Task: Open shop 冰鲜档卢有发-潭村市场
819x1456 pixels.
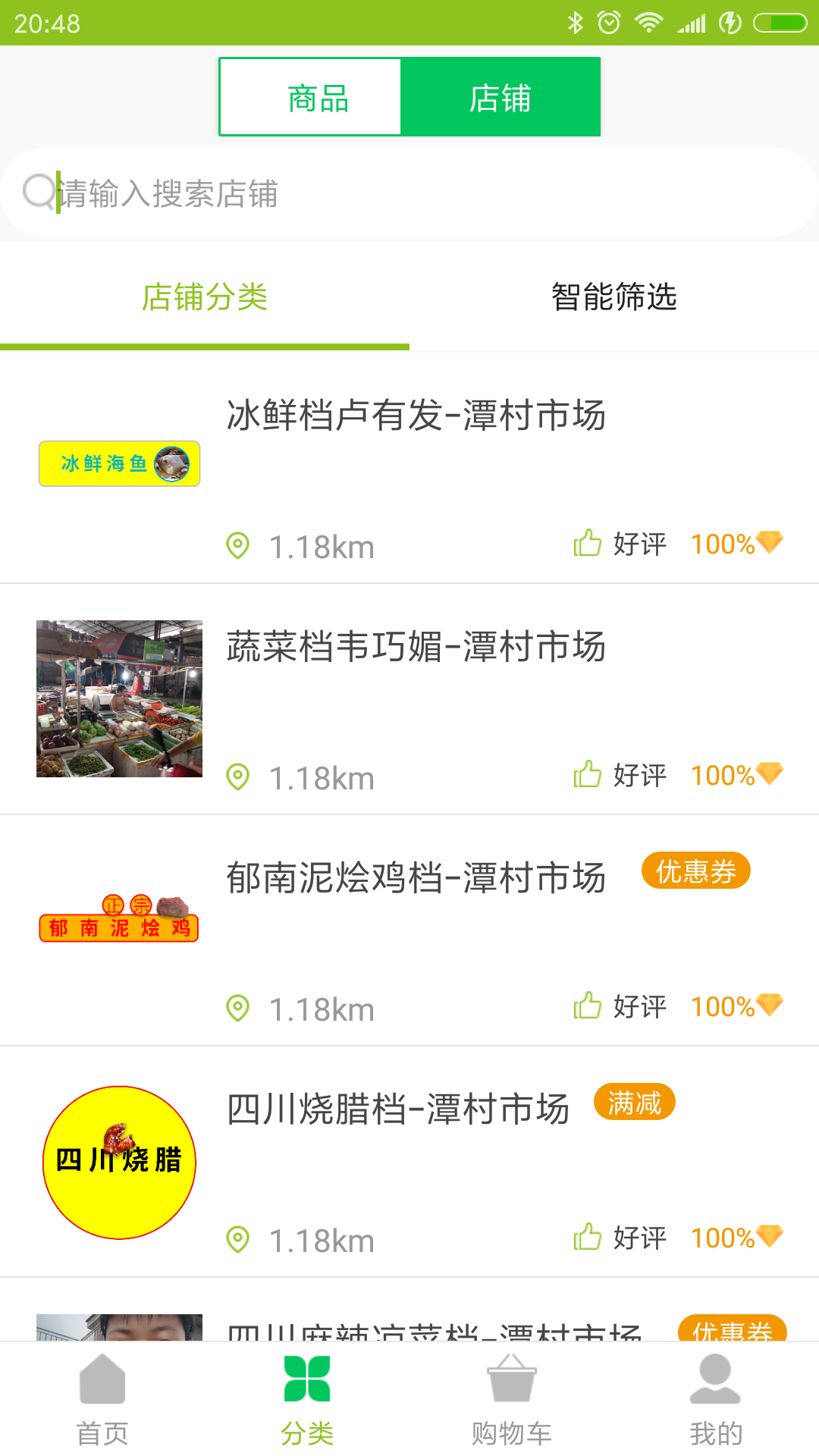Action: 416,416
